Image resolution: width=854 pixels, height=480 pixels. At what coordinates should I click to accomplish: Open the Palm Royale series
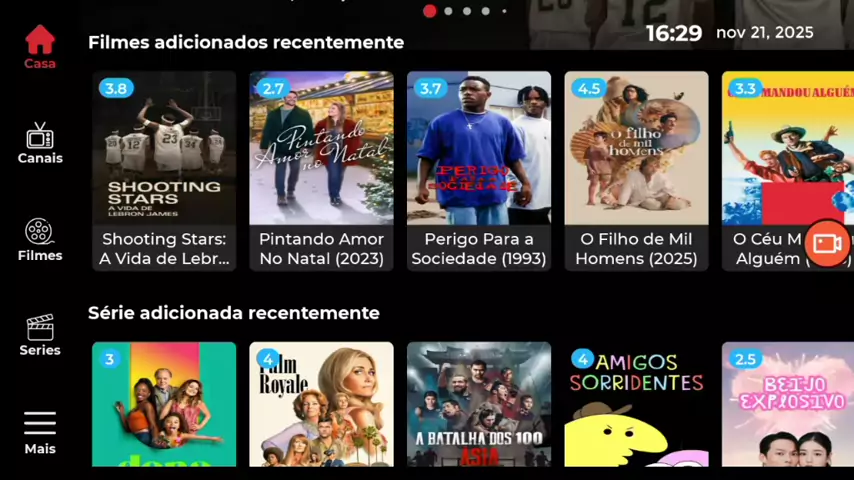[x=321, y=404]
